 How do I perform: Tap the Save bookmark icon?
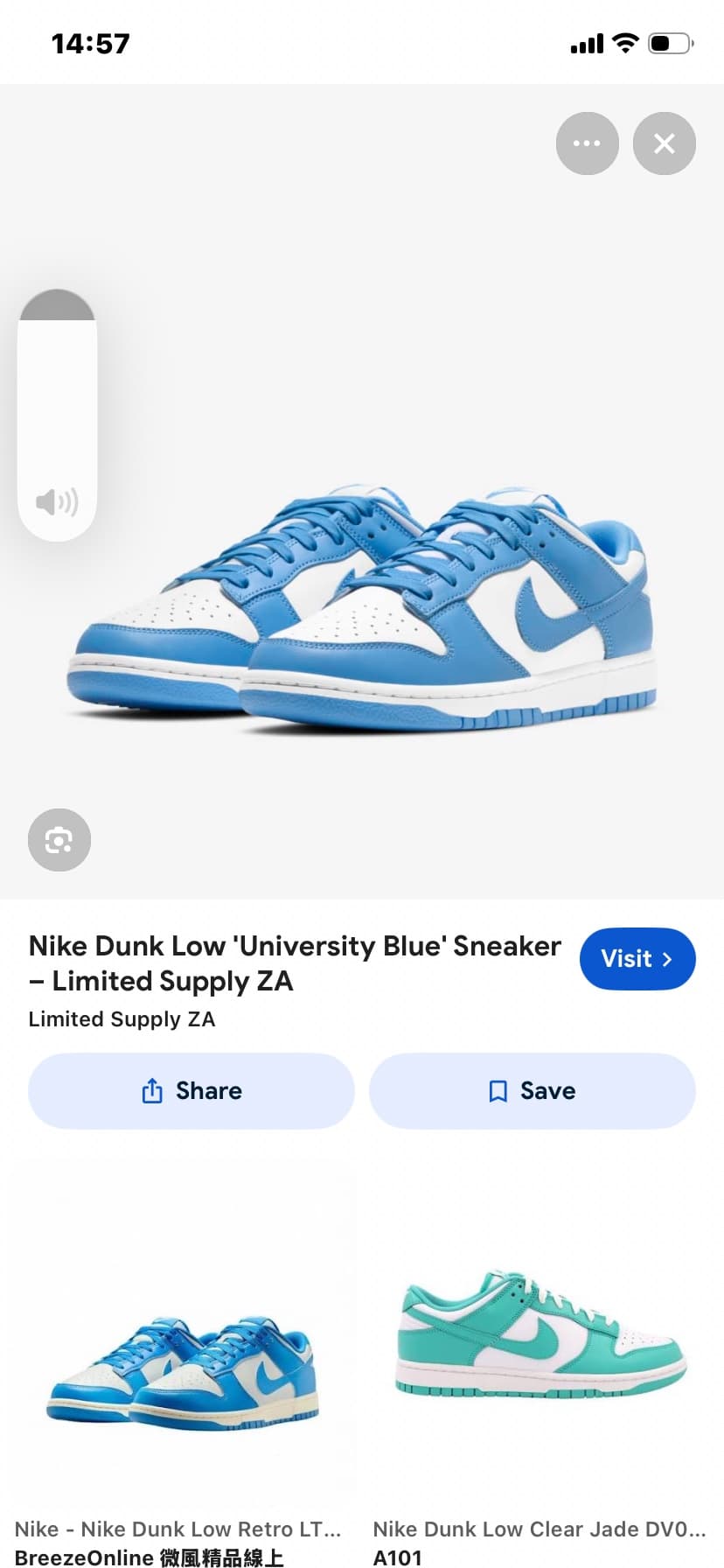498,1091
